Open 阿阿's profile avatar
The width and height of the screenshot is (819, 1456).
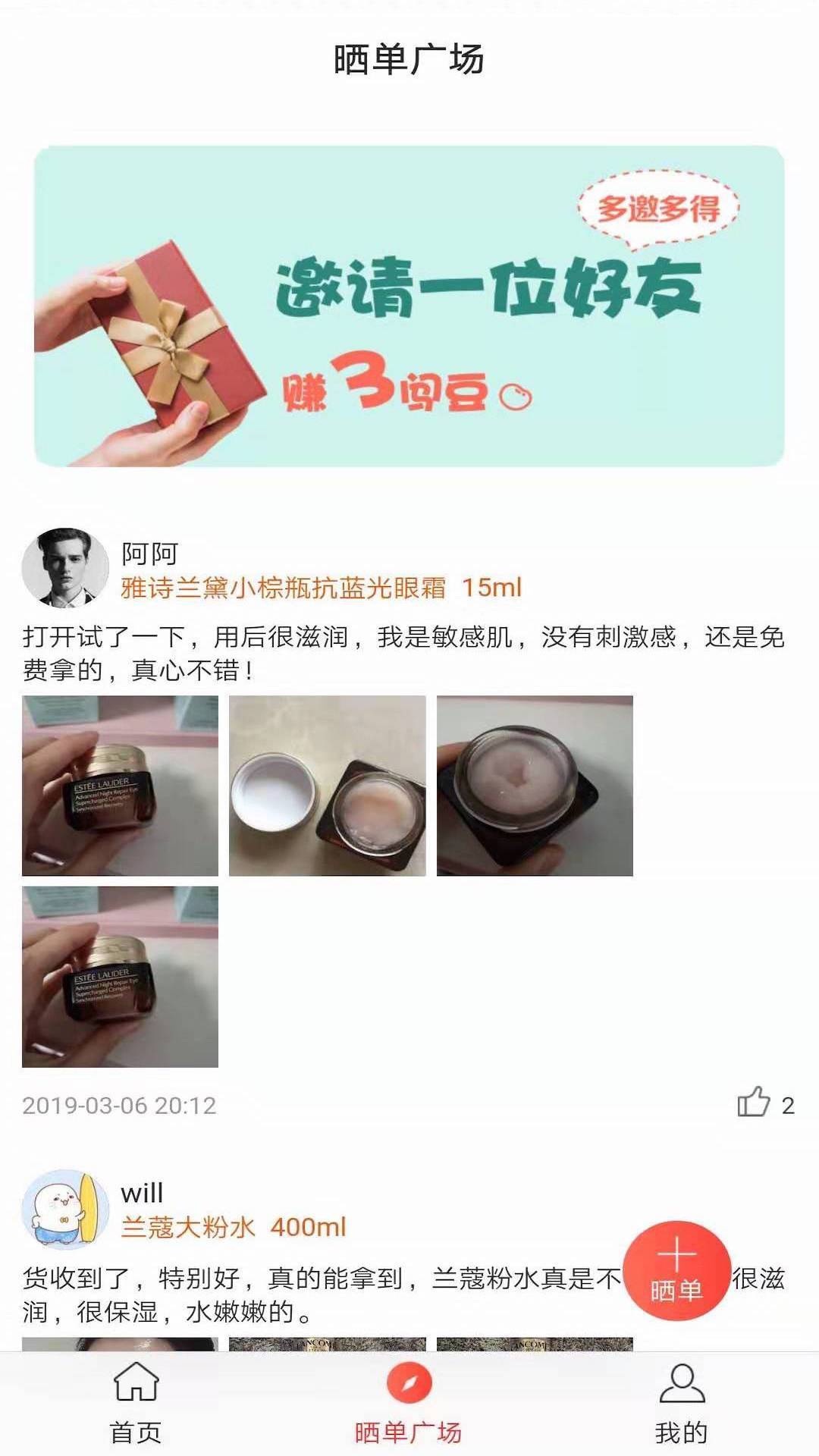(65, 568)
